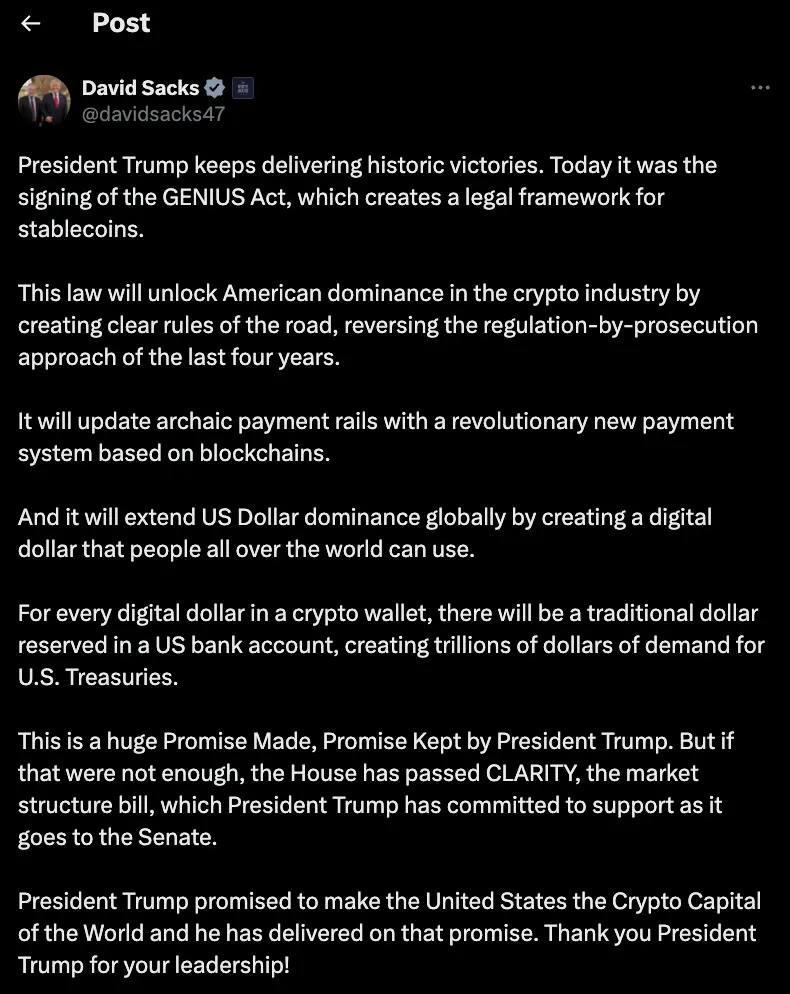Viewport: 790px width, 994px height.
Task: Tap the affiliation badge next to David Sacks
Action: coord(243,88)
